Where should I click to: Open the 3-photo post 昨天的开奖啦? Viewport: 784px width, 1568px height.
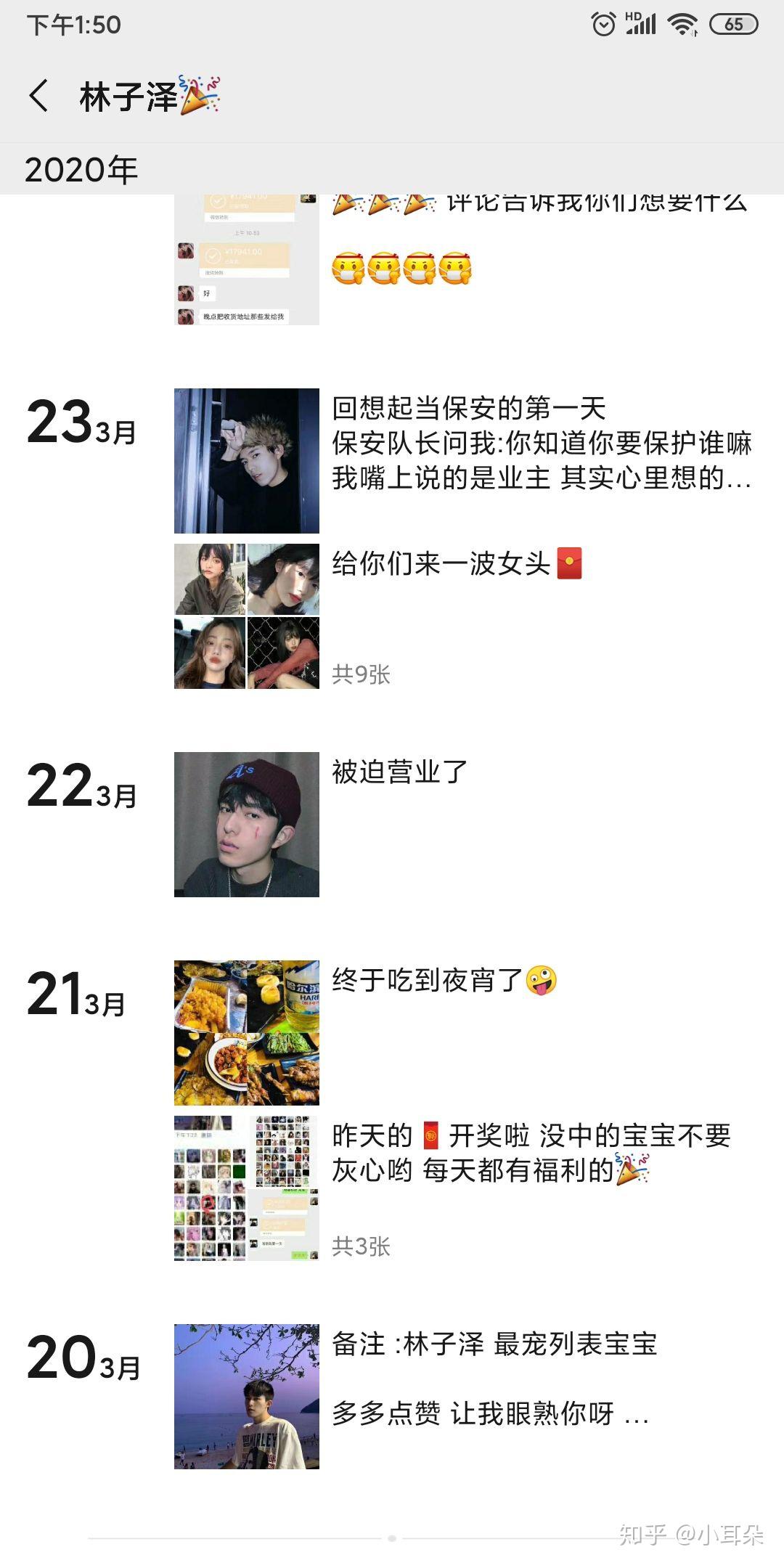click(x=465, y=1188)
